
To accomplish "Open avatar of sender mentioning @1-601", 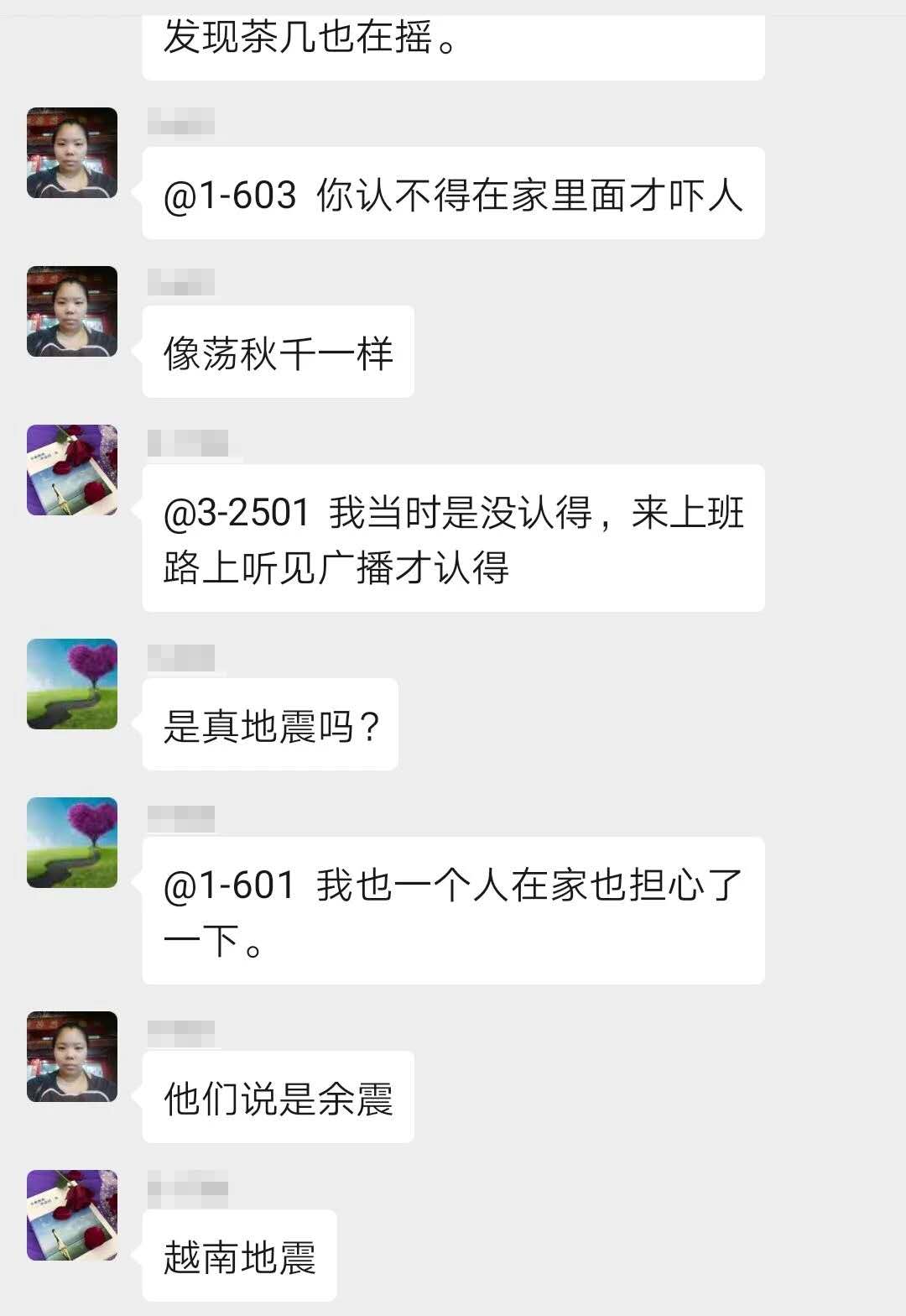I will click(x=72, y=843).
